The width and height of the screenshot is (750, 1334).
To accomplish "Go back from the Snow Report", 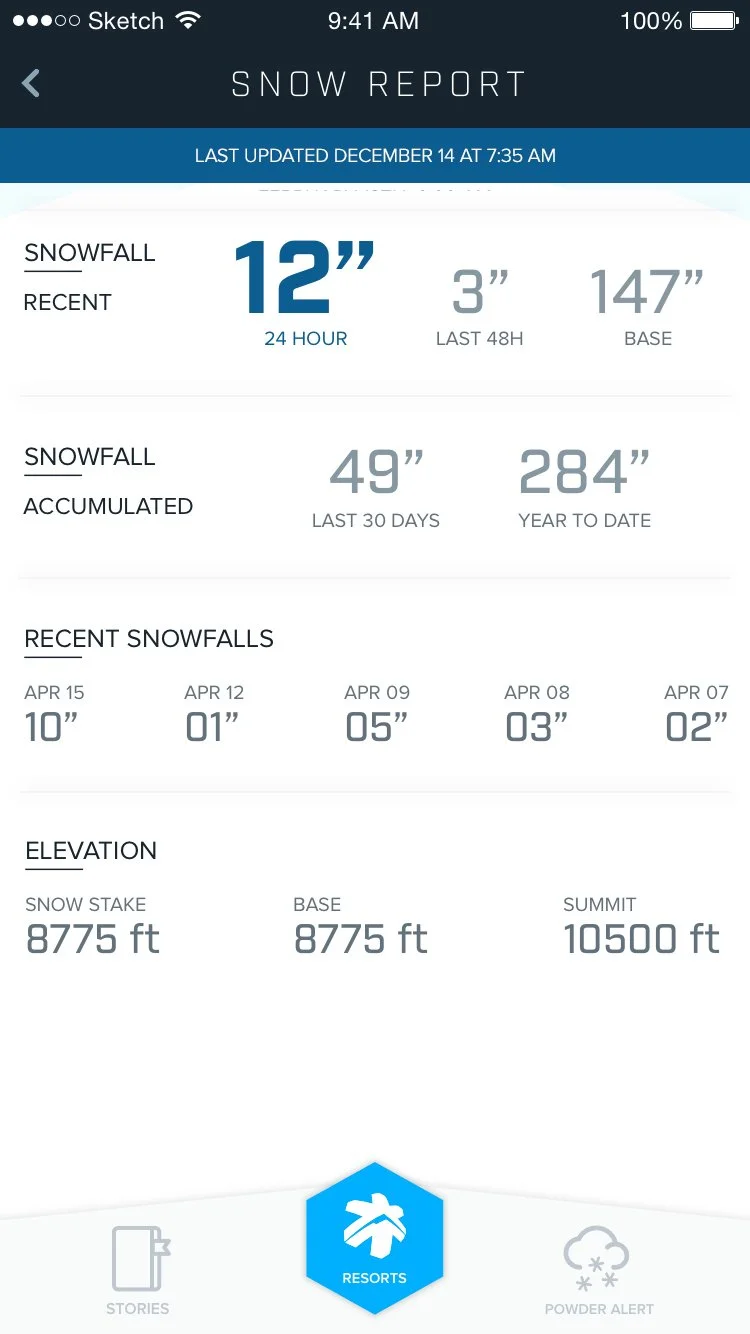I will [x=31, y=83].
